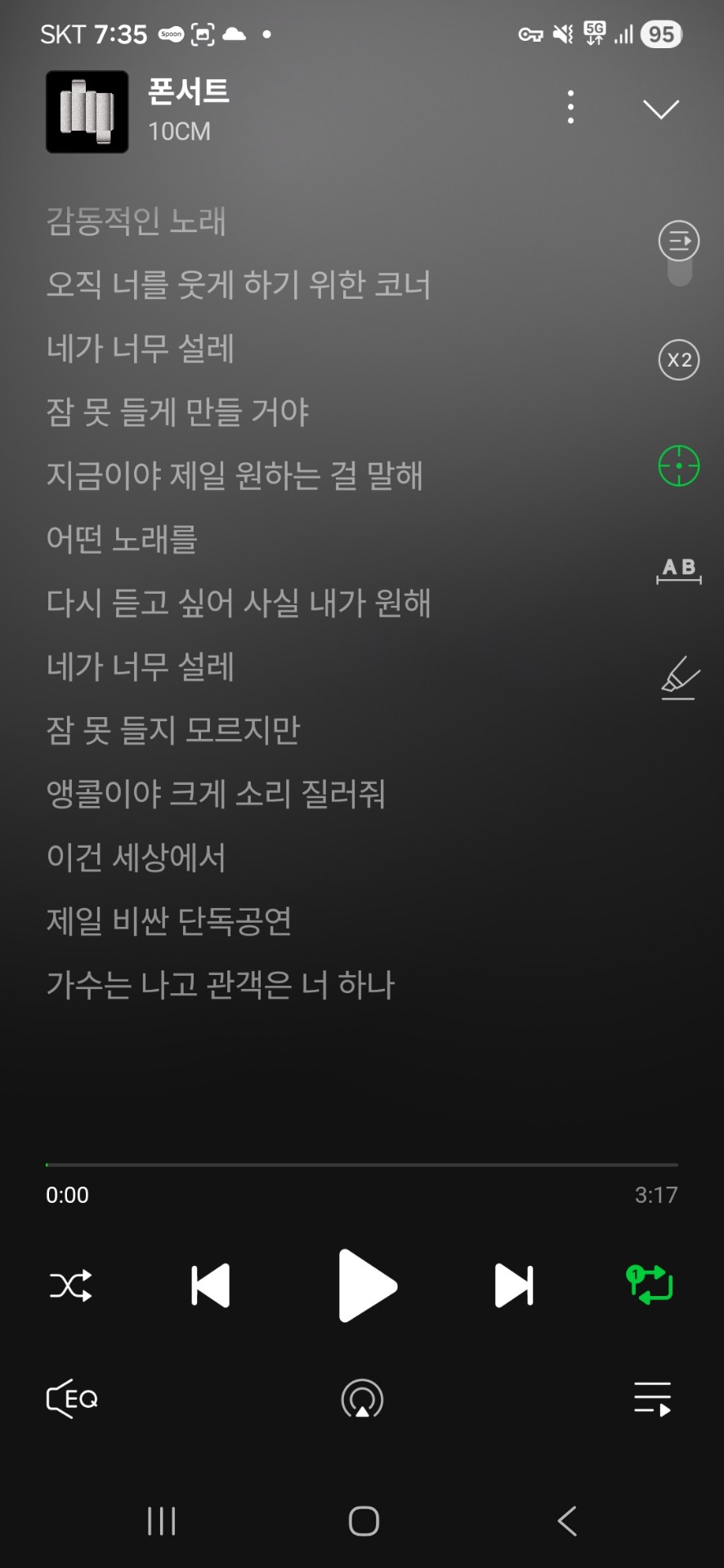Skip to the next track

tap(513, 1285)
